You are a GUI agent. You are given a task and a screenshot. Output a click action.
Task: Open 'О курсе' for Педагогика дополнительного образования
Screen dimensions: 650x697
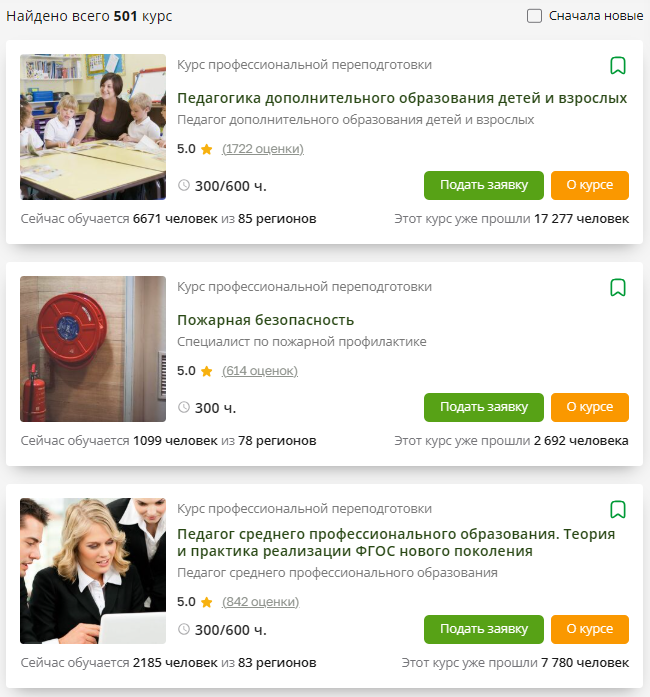pyautogui.click(x=589, y=185)
